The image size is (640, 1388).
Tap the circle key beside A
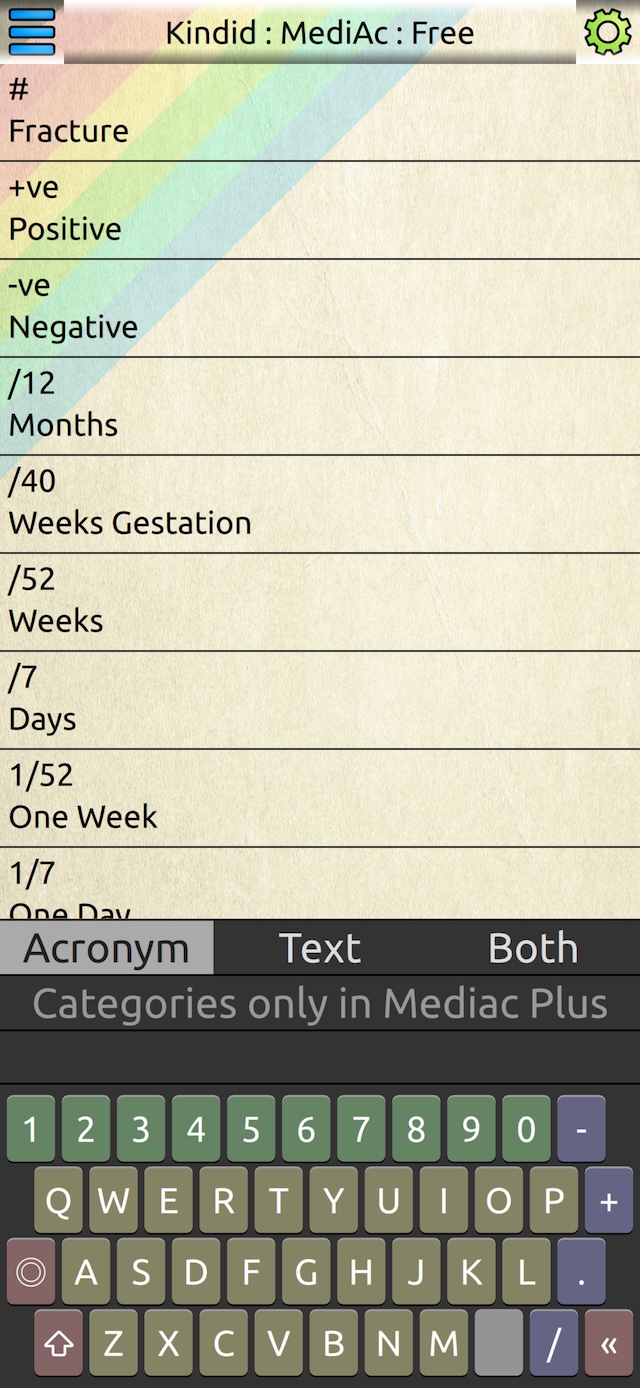pos(31,1272)
